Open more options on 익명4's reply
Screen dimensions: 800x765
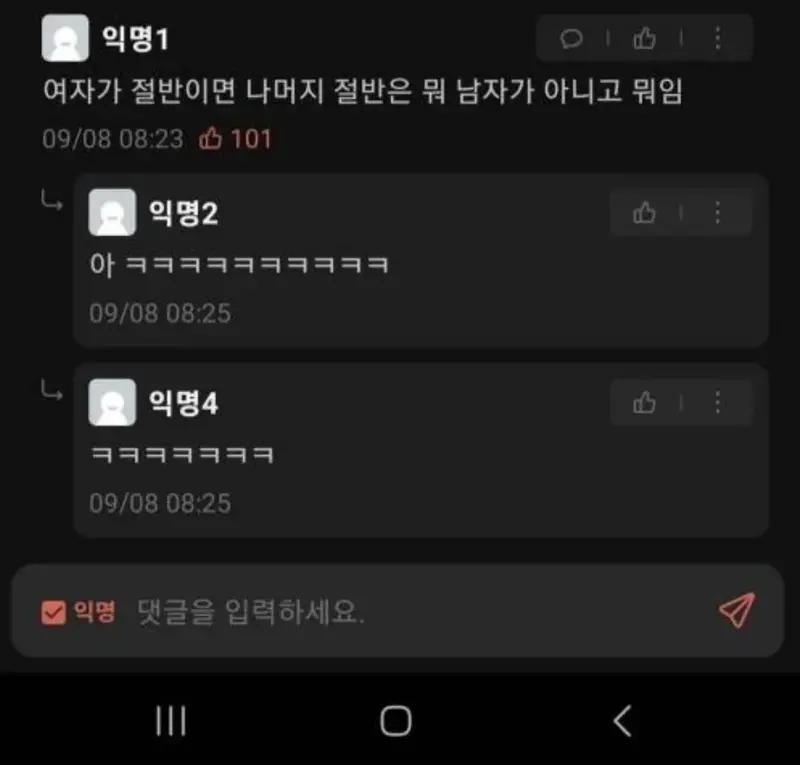click(x=717, y=403)
